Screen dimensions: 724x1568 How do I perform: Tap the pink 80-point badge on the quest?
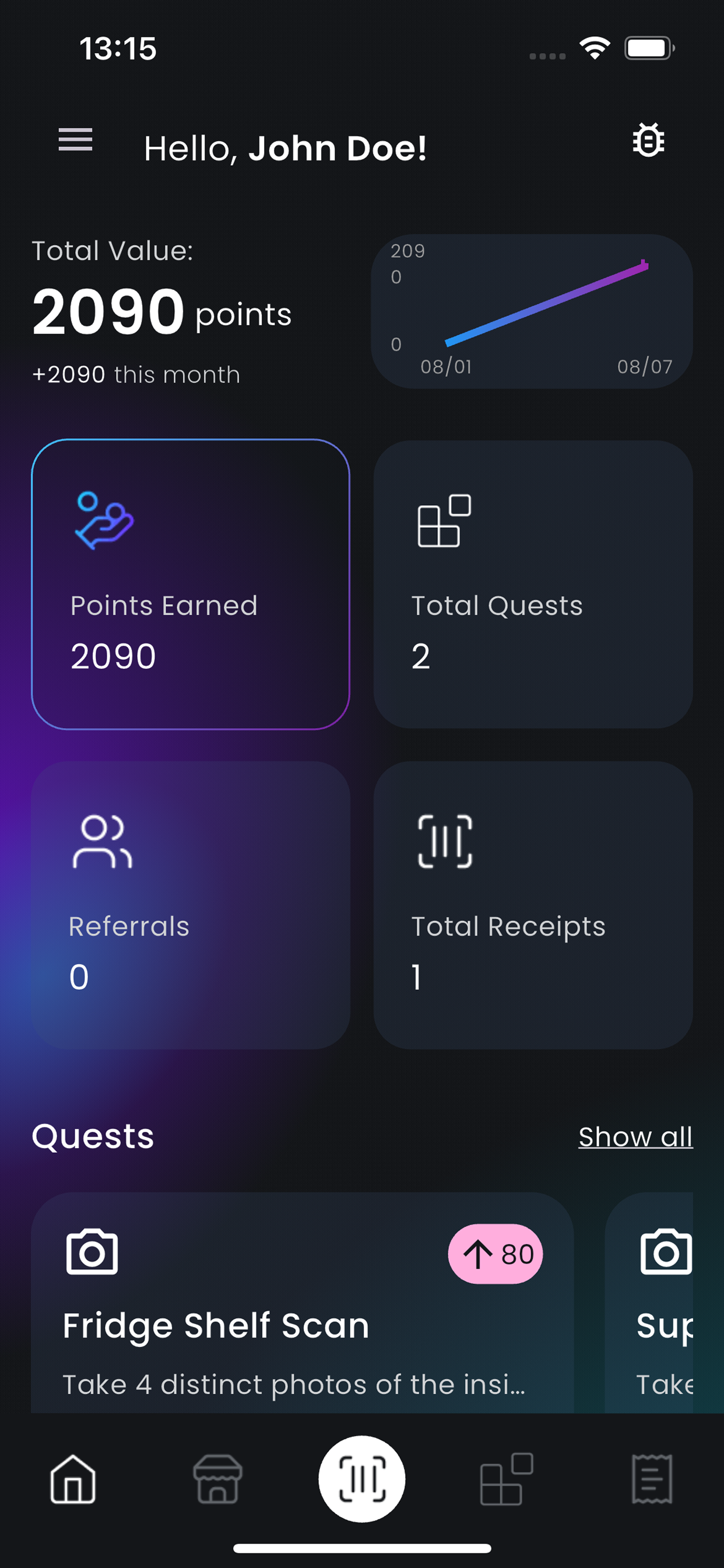(x=495, y=1254)
